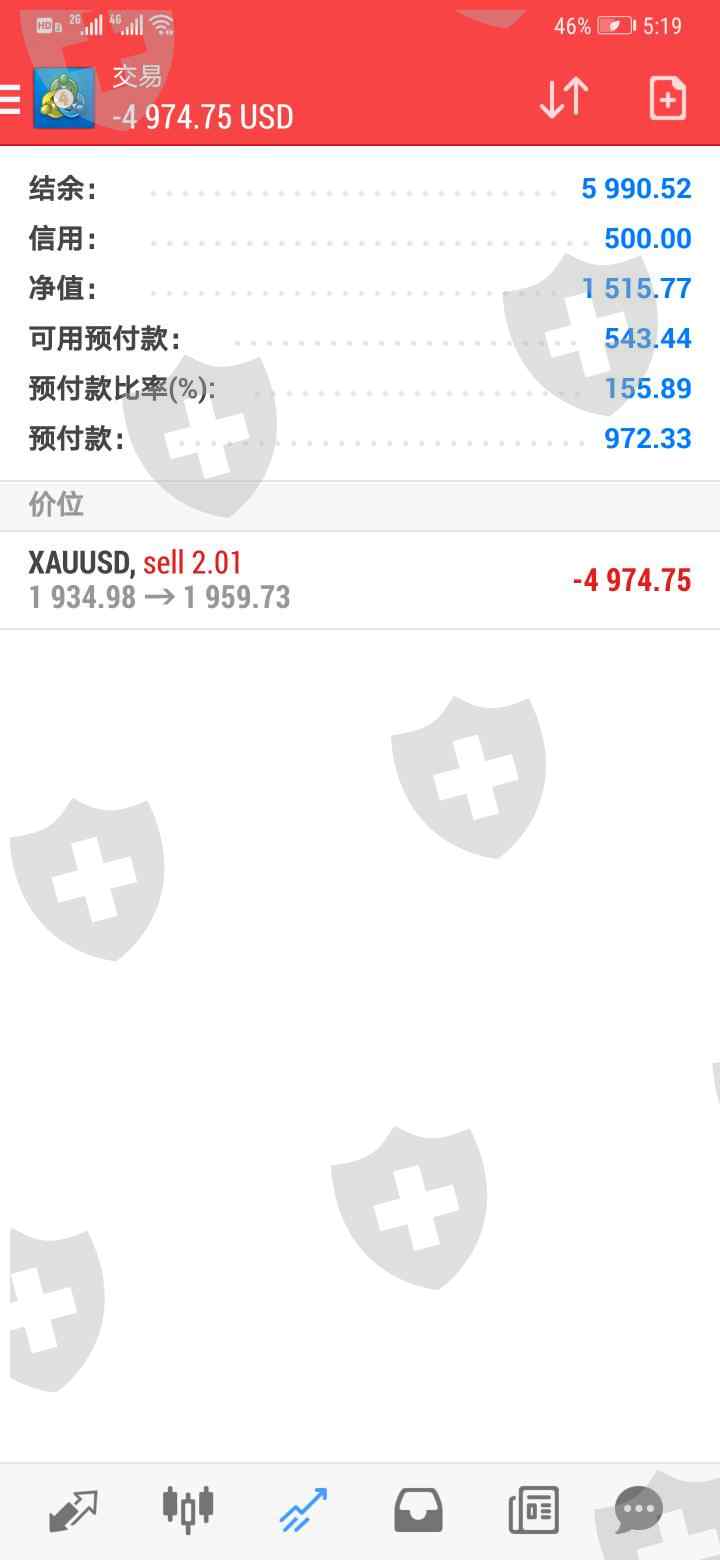Open the side drawer menu

tap(10, 99)
